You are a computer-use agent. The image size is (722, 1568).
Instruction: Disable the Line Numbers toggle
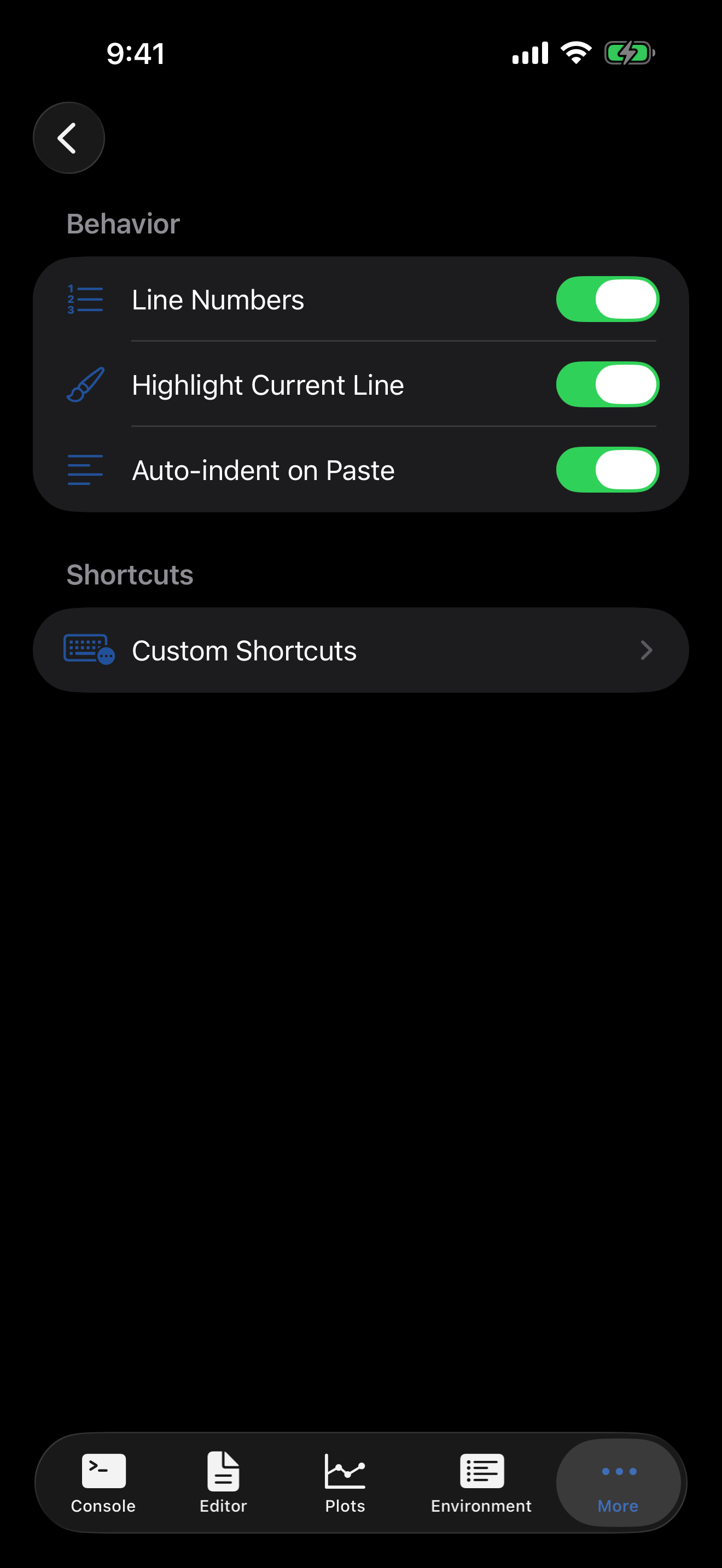[x=607, y=299]
